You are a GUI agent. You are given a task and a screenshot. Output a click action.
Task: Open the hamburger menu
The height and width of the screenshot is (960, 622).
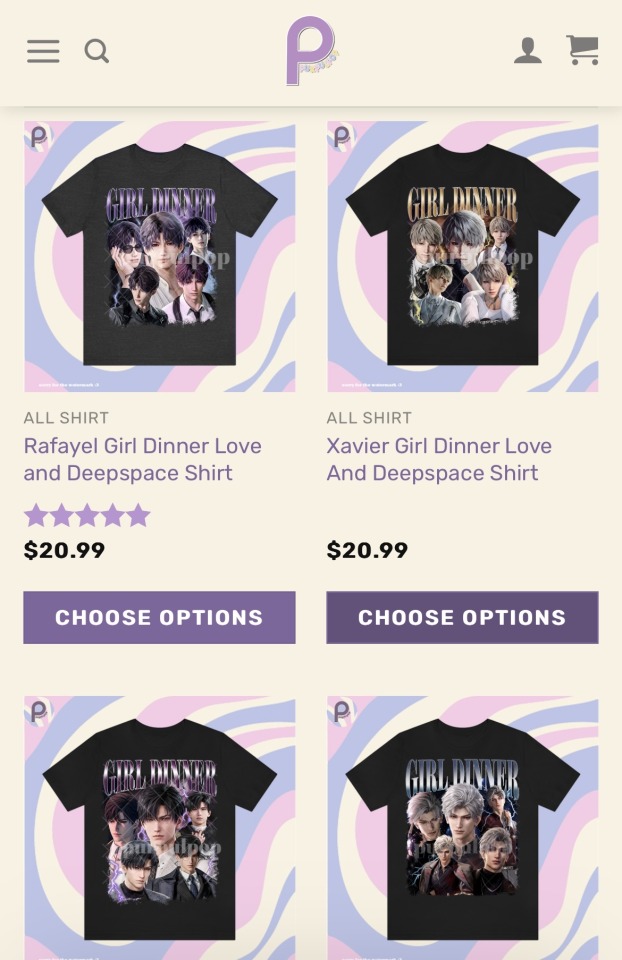click(43, 51)
